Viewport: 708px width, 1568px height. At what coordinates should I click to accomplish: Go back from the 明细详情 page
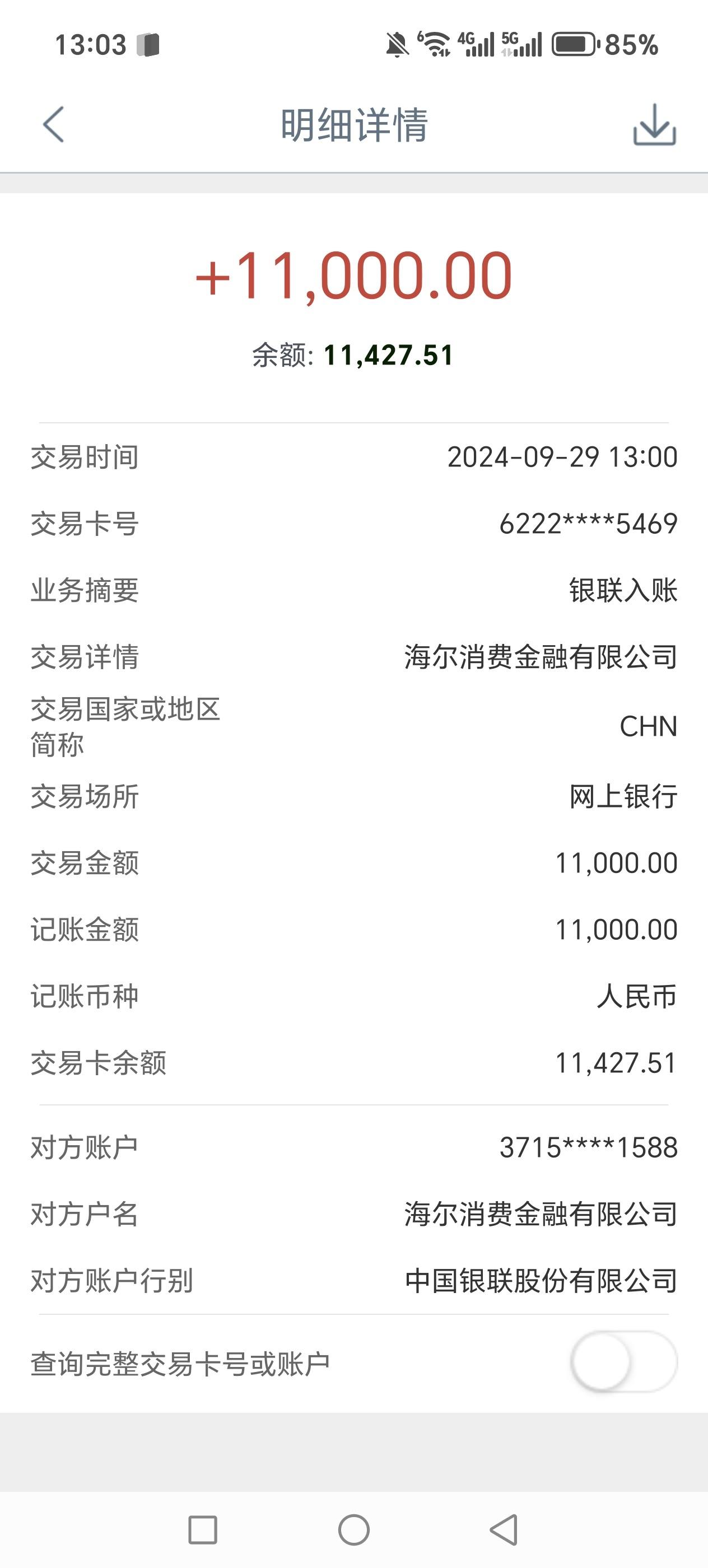tap(54, 125)
